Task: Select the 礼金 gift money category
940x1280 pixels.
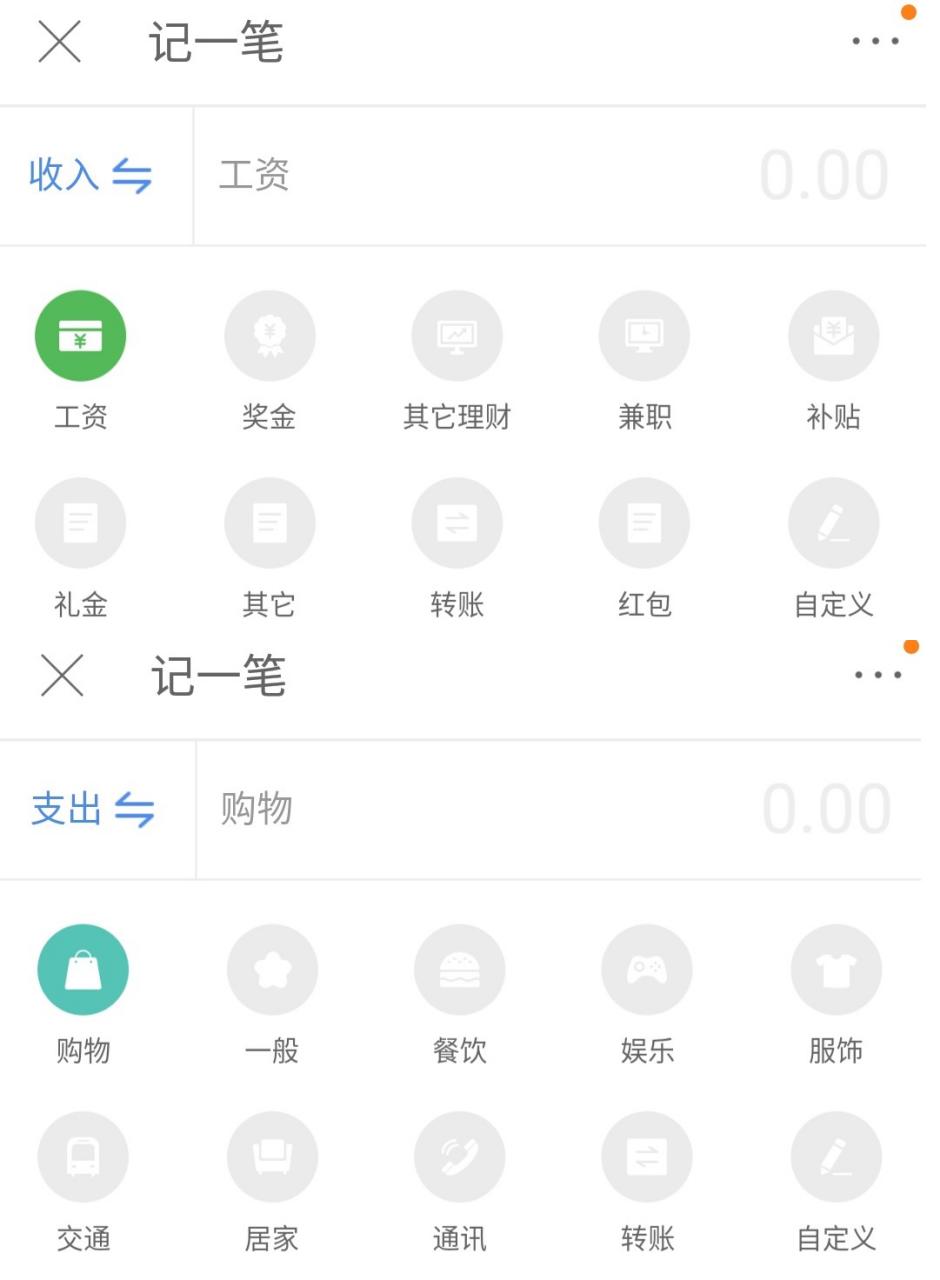Action: 80,522
